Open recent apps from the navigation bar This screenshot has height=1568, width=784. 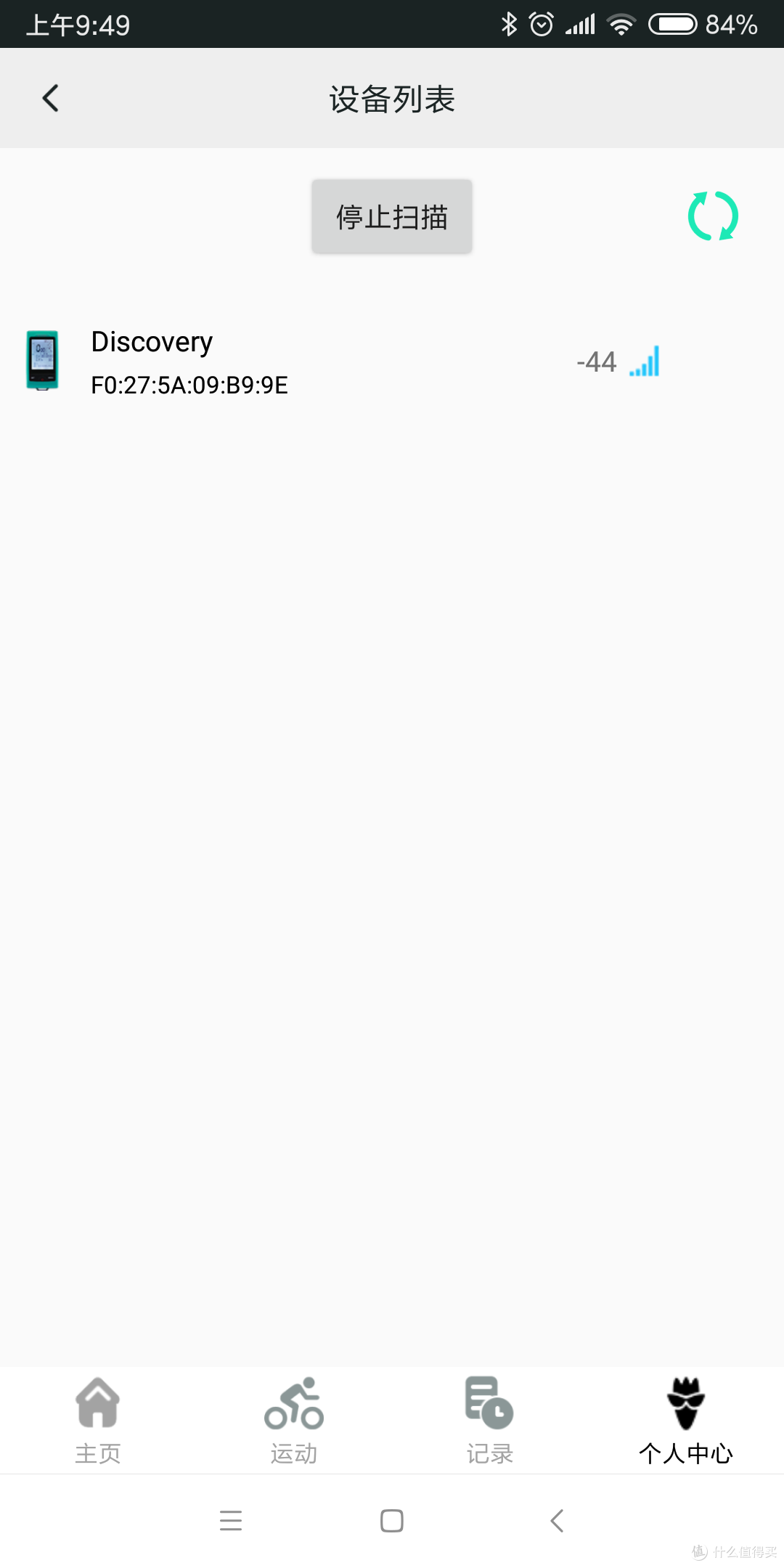(x=231, y=1521)
